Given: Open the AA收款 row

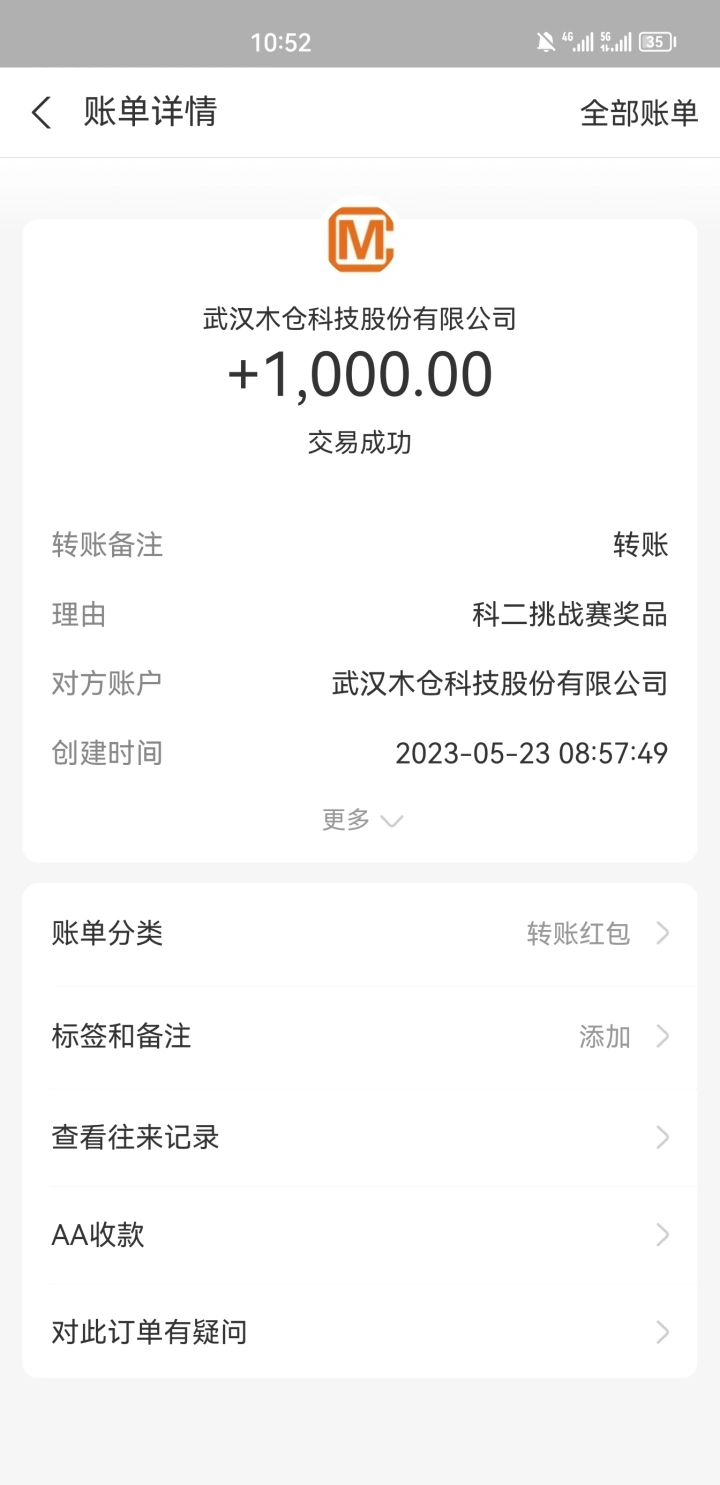Looking at the screenshot, I should pyautogui.click(x=360, y=1235).
